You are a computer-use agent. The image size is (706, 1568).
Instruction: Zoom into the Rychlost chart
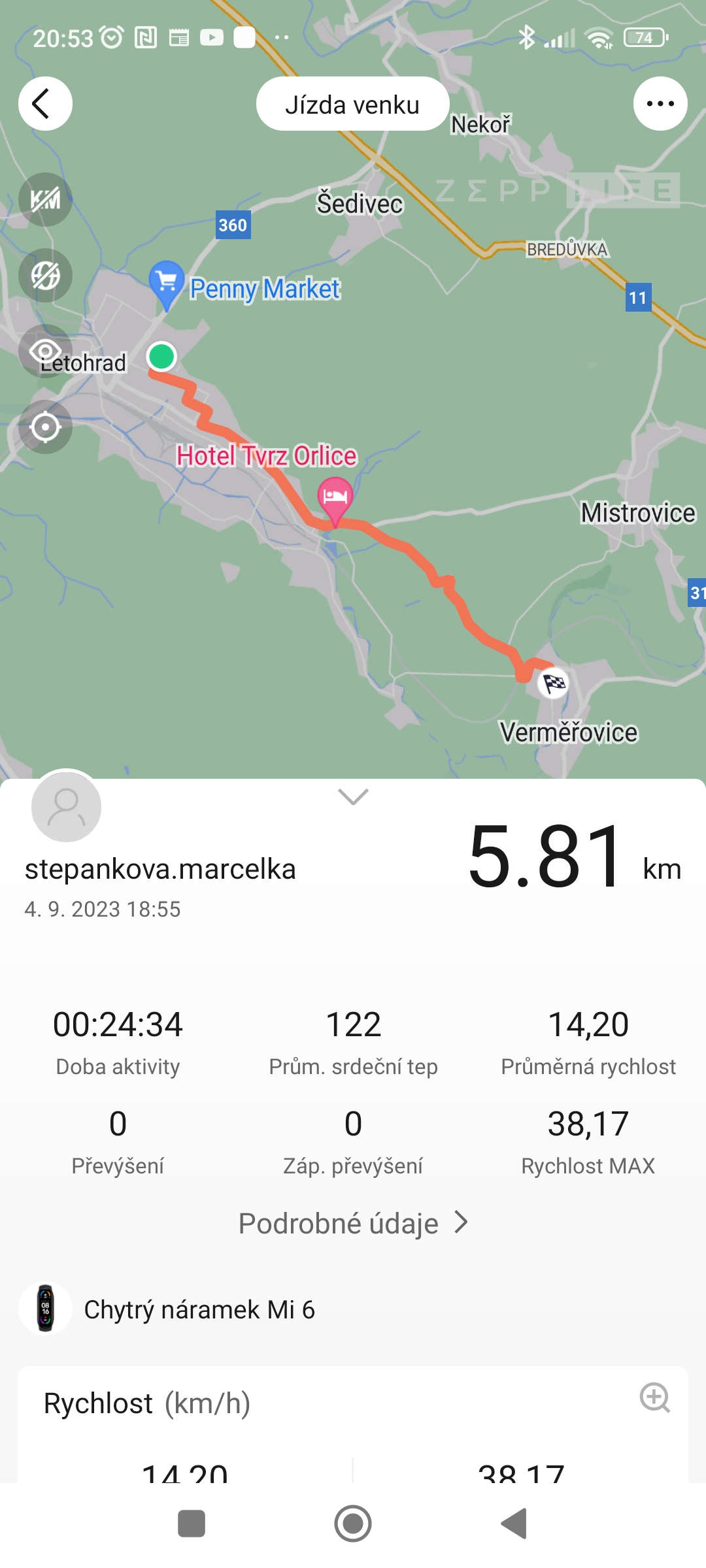(x=654, y=1397)
